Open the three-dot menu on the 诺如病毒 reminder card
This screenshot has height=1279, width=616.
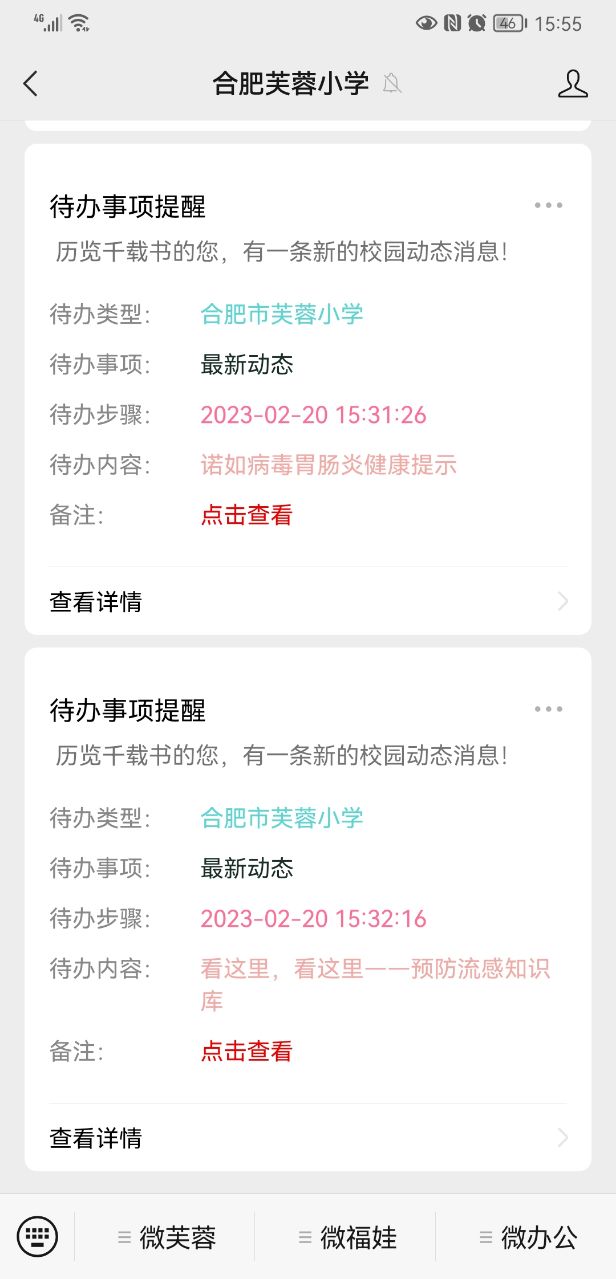coord(548,206)
